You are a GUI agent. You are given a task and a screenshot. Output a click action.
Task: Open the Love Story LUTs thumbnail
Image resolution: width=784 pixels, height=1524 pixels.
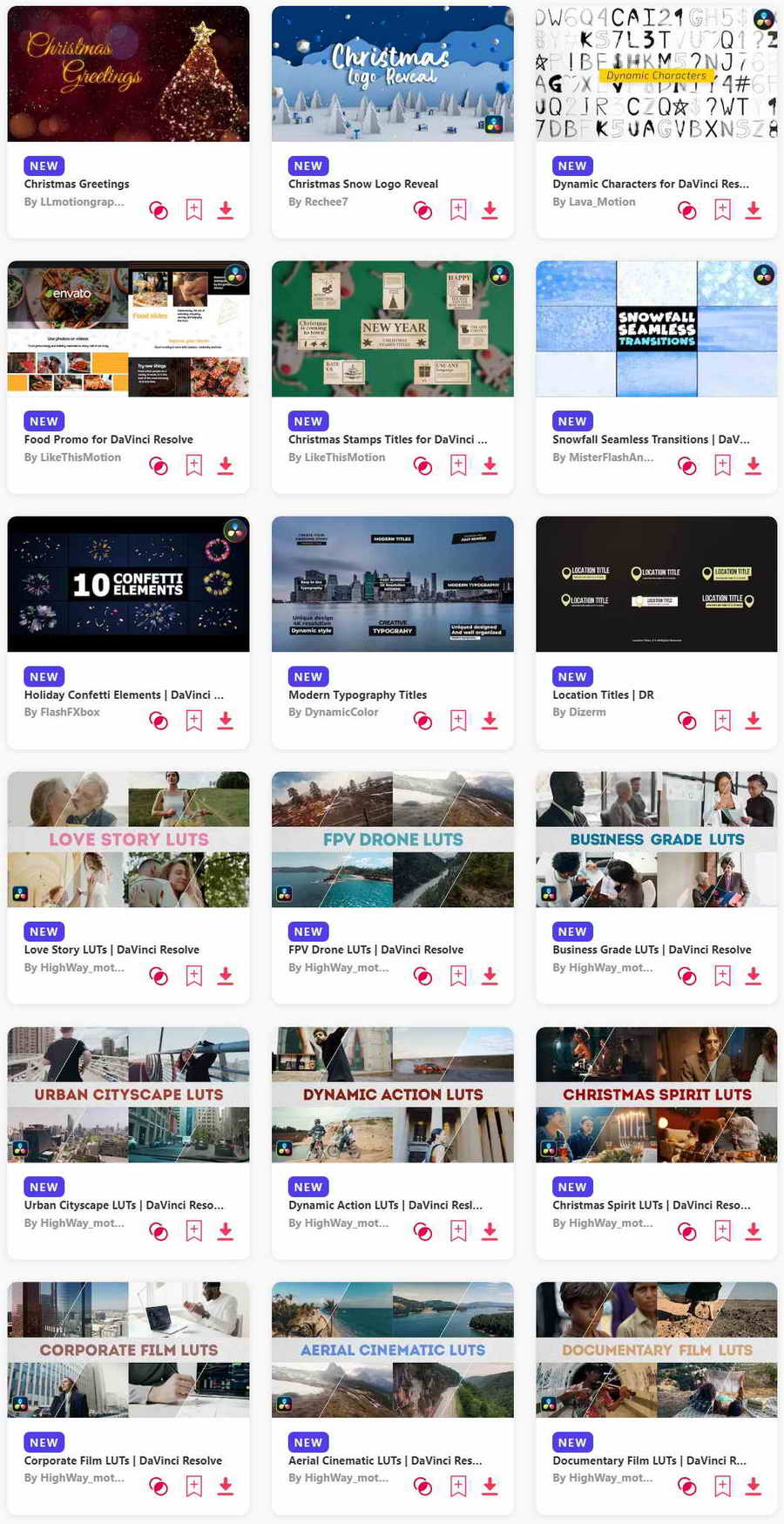coord(128,839)
